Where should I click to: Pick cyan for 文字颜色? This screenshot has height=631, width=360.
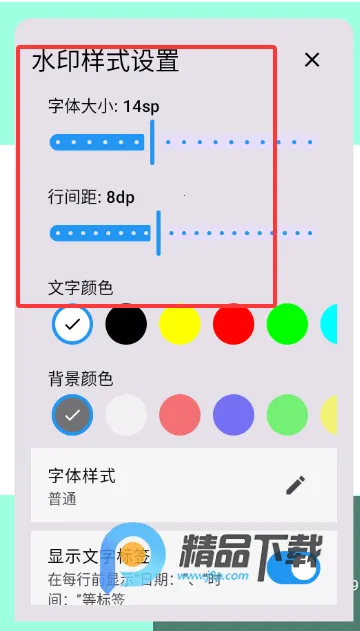(329, 324)
